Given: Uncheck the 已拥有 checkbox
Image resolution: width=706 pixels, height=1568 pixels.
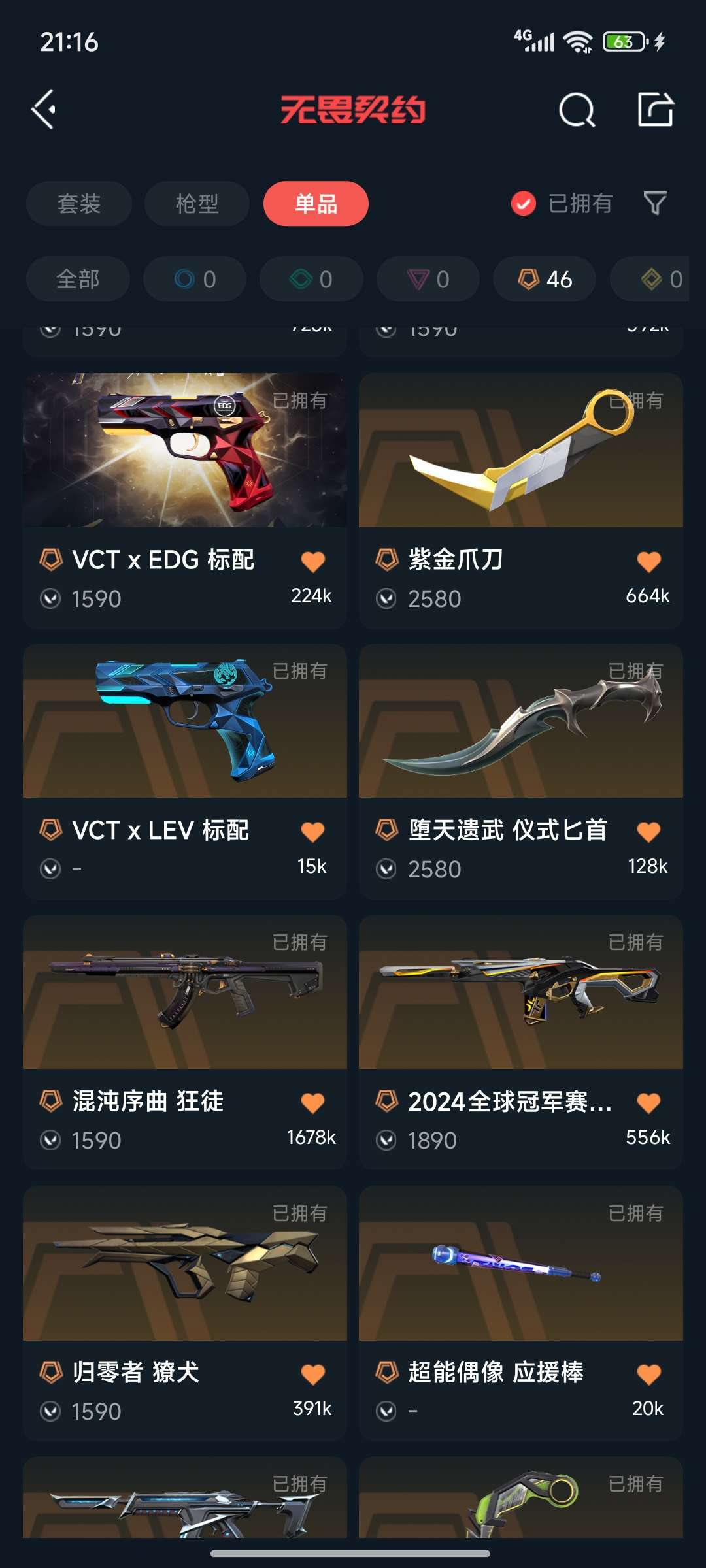Looking at the screenshot, I should click(523, 203).
